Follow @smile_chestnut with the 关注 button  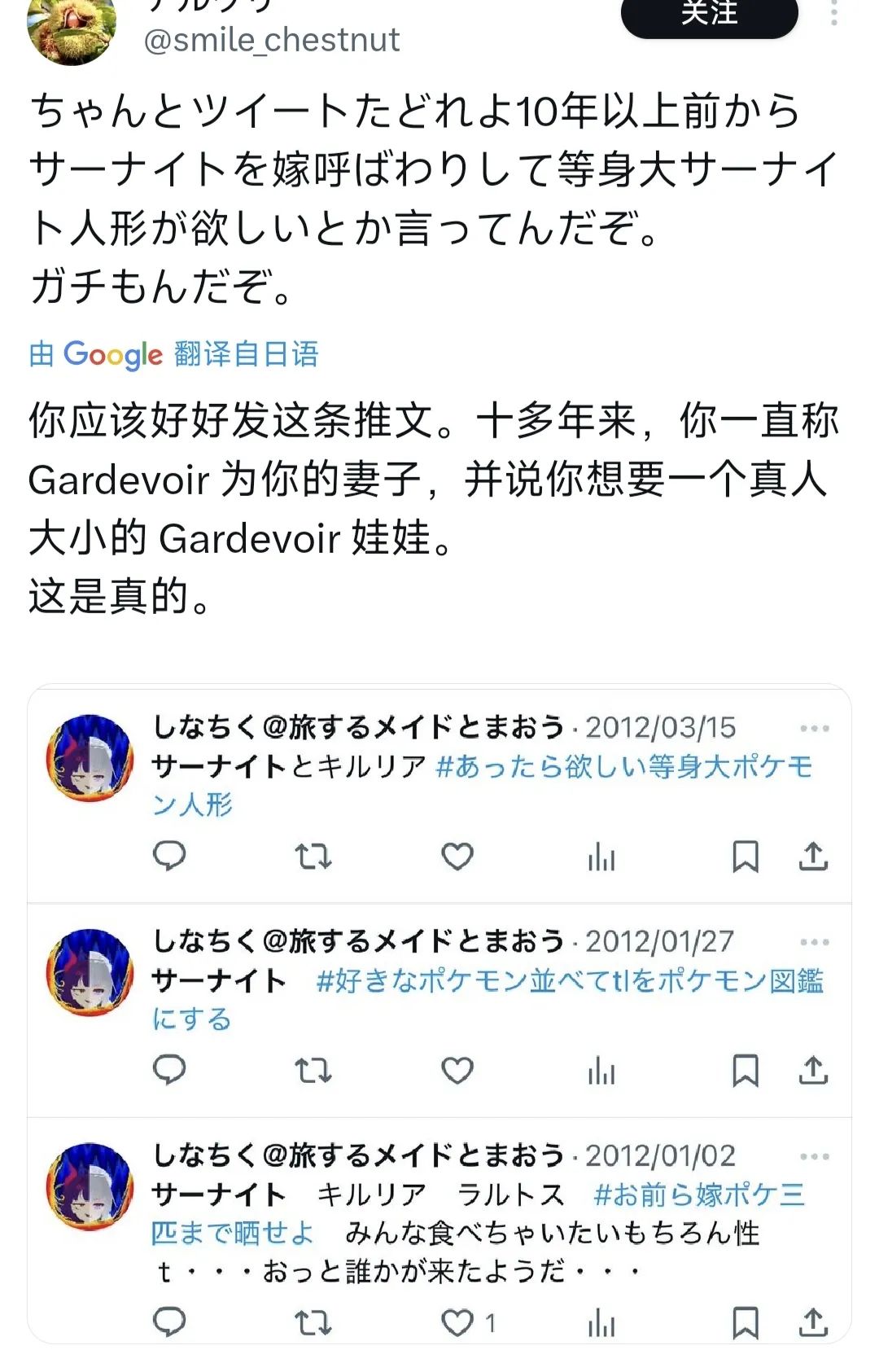(709, 15)
